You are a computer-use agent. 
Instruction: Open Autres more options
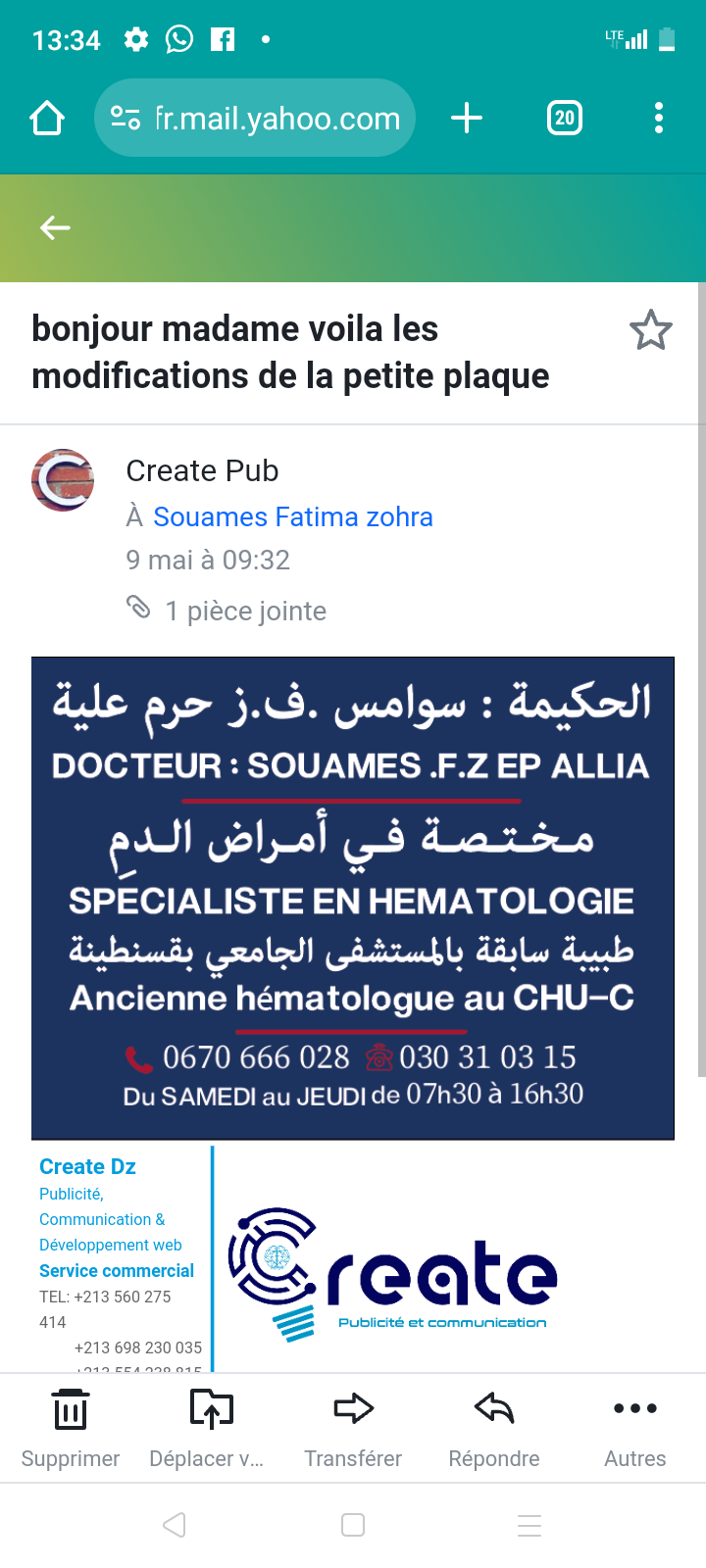tap(635, 1429)
